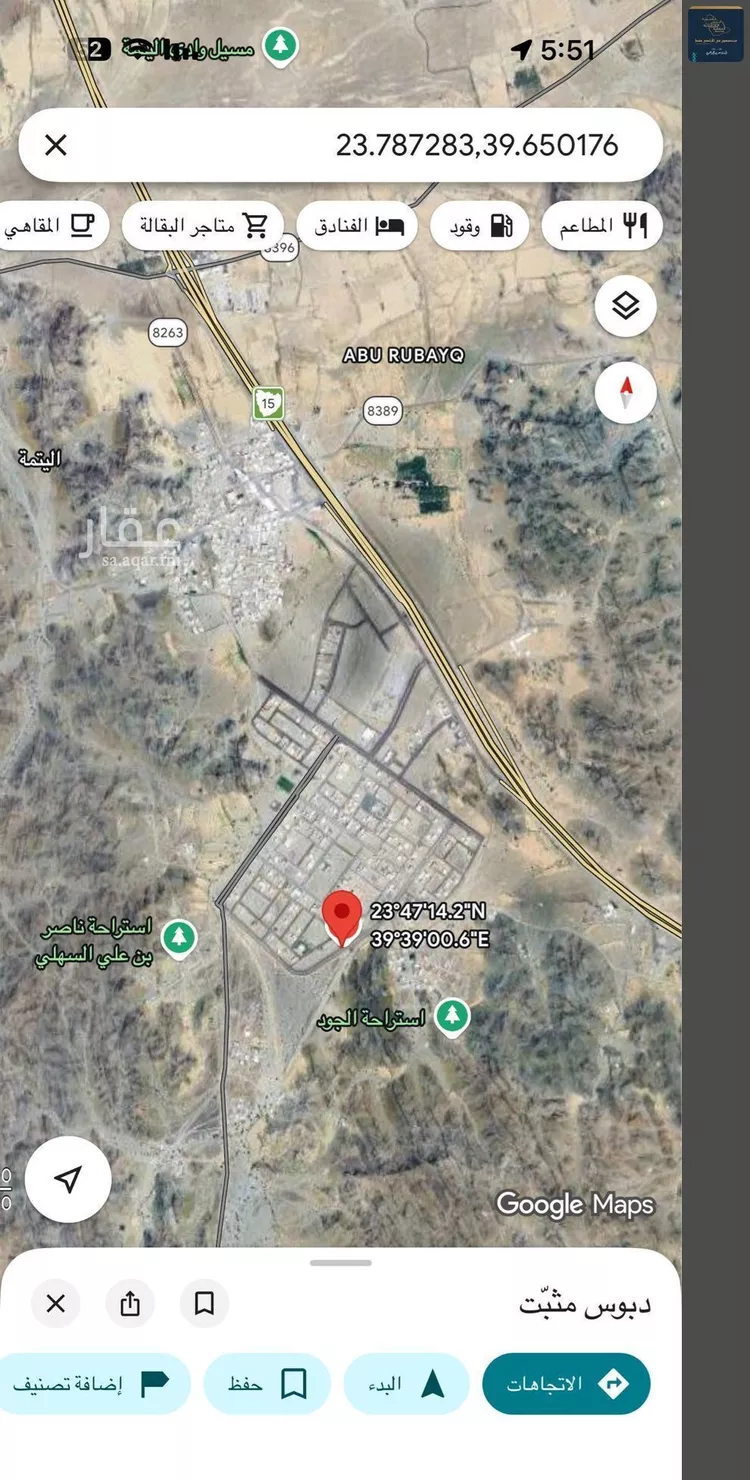Open the map layers button
Viewport: 750px width, 1480px height.
[x=626, y=306]
